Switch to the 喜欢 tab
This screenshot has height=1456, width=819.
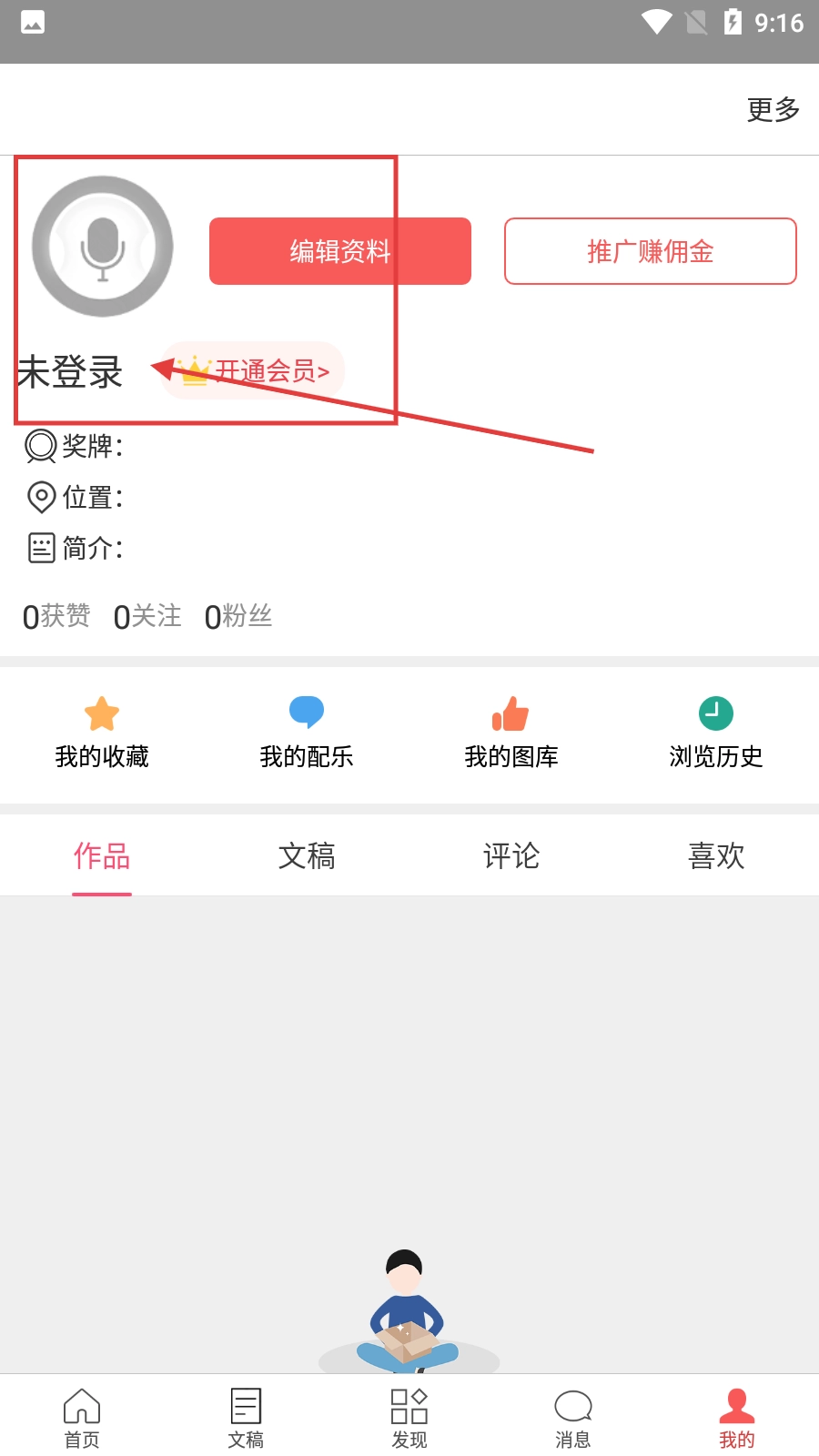pyautogui.click(x=716, y=856)
